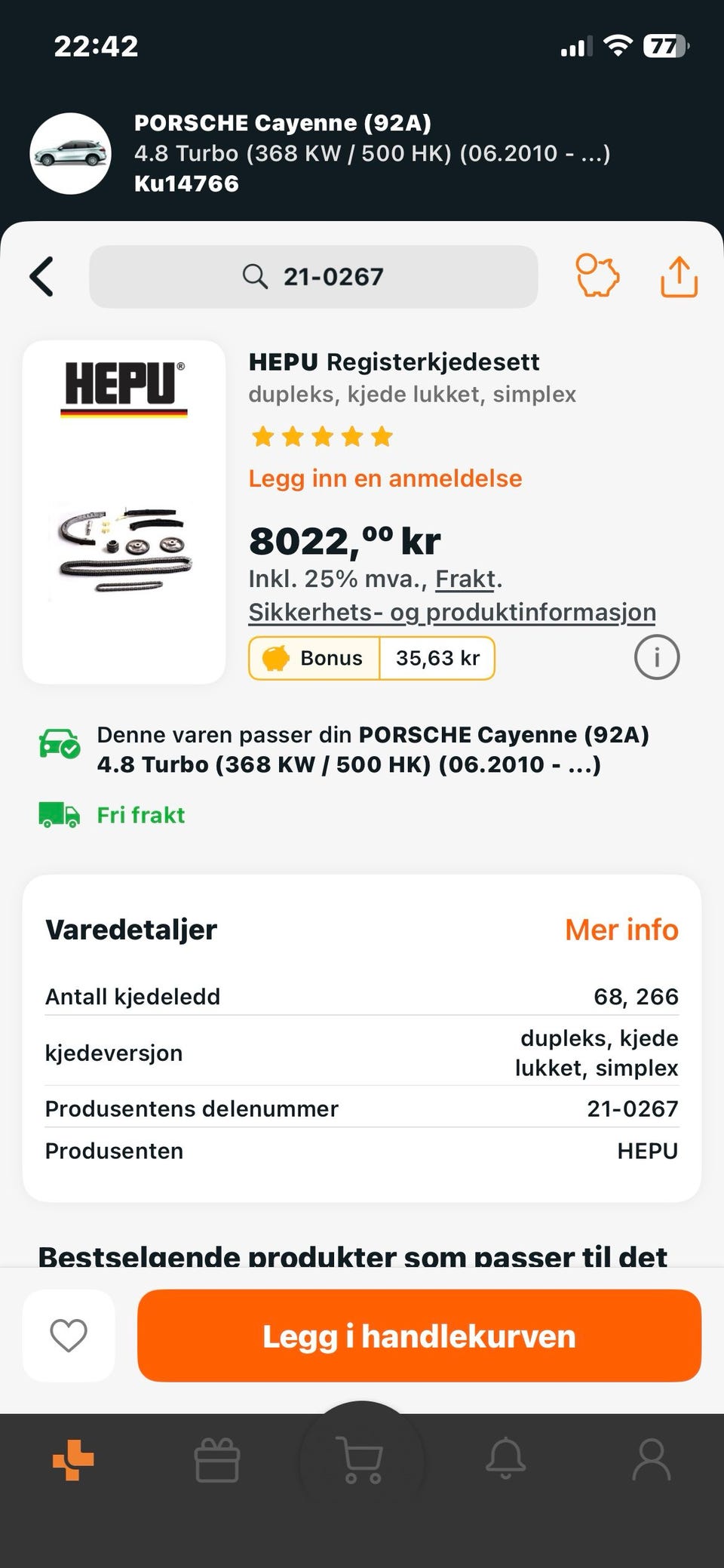The height and width of the screenshot is (1568, 724).
Task: Select Legg inn en anmeldelse
Action: coord(385,478)
